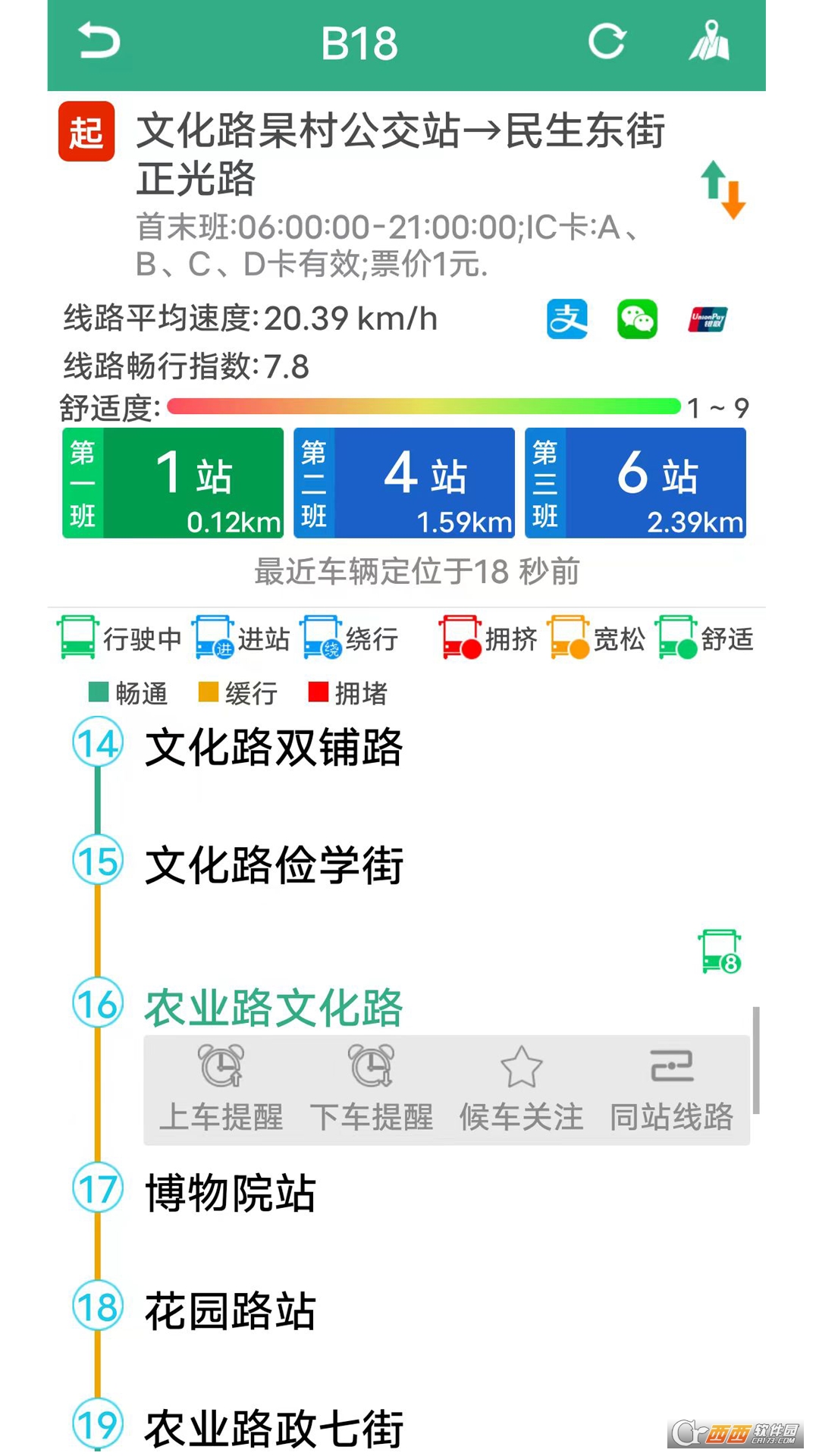Screen dimensions: 819x1456
Task: Select stop 16 农业路文化路
Action: pyautogui.click(x=273, y=1007)
